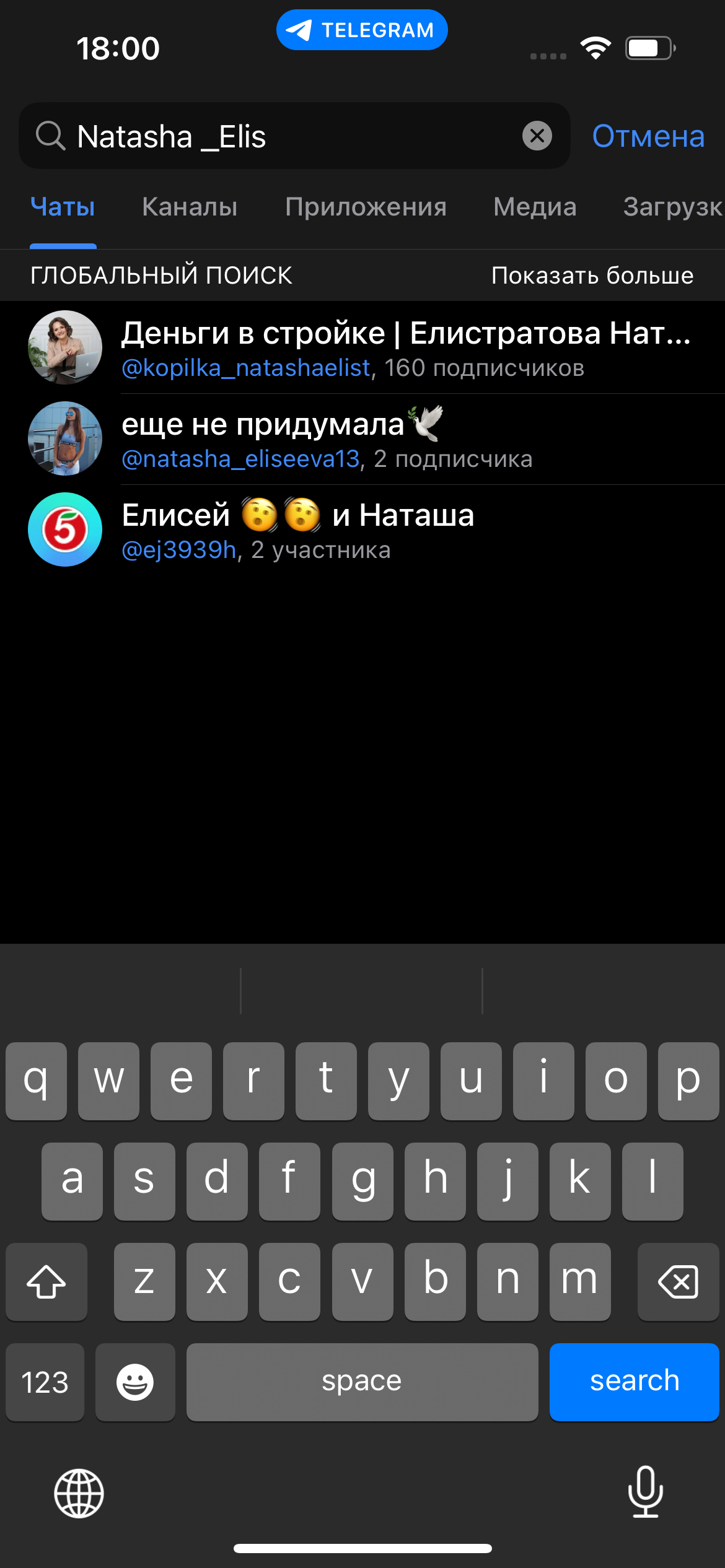Switch to the 123 numeric keyboard
The image size is (725, 1568).
[45, 1382]
